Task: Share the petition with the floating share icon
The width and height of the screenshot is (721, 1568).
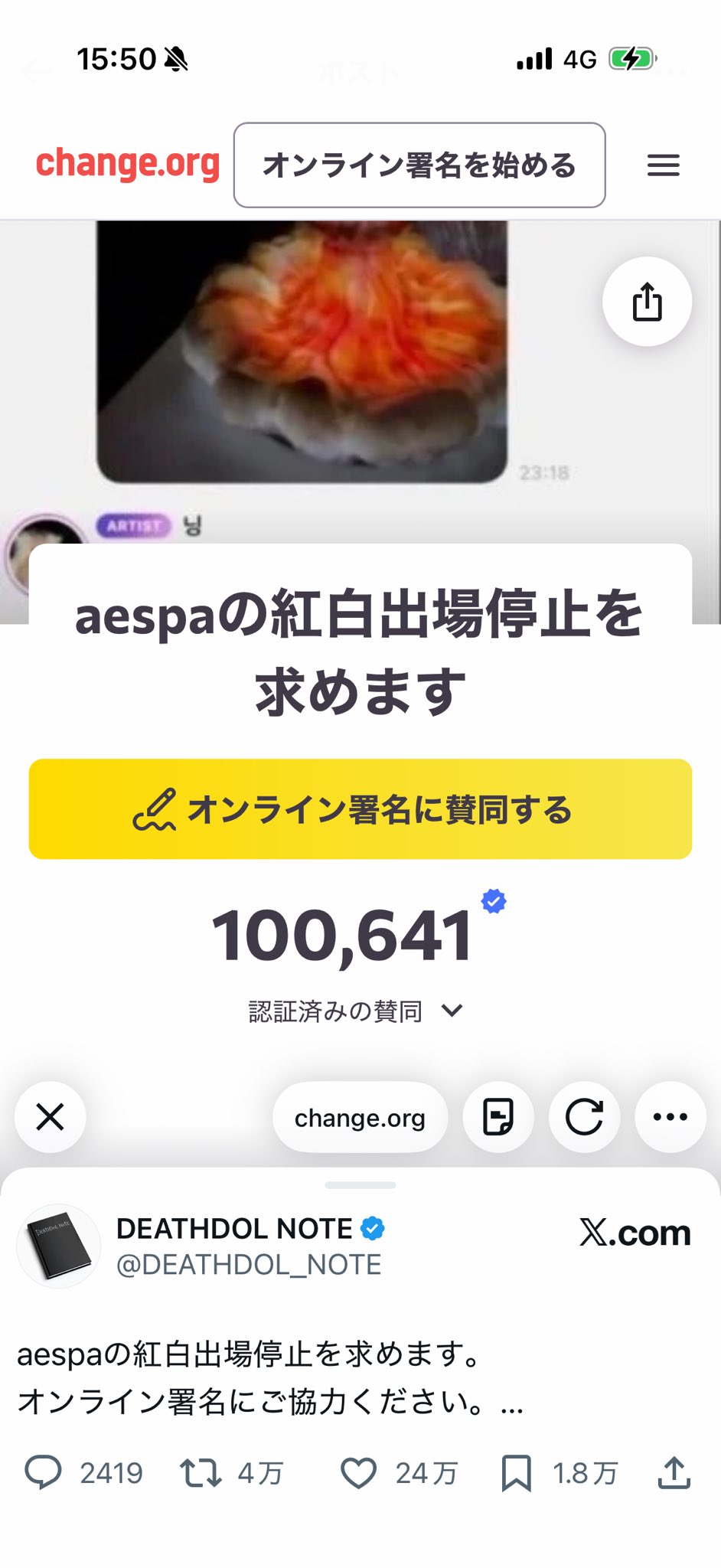Action: pyautogui.click(x=647, y=302)
